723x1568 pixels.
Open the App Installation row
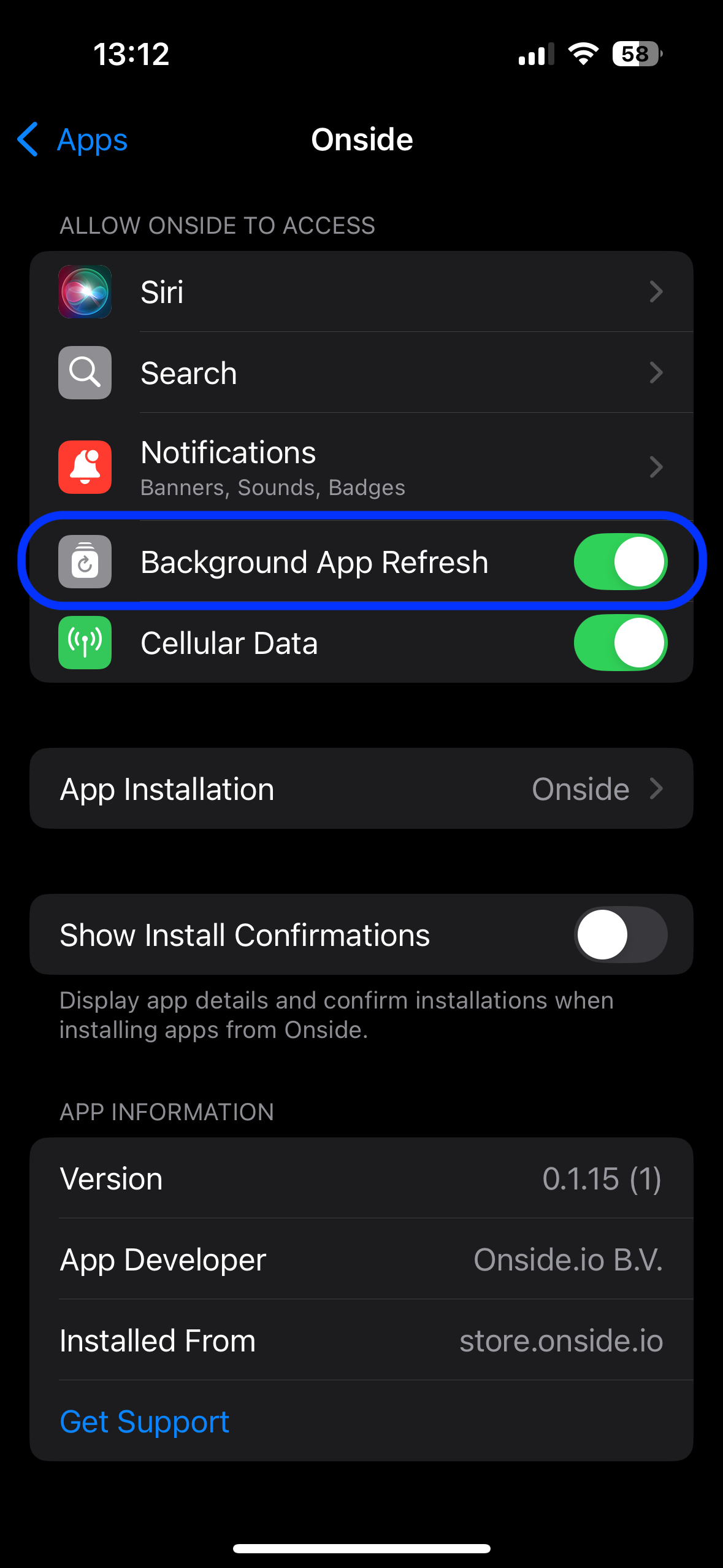coord(361,788)
